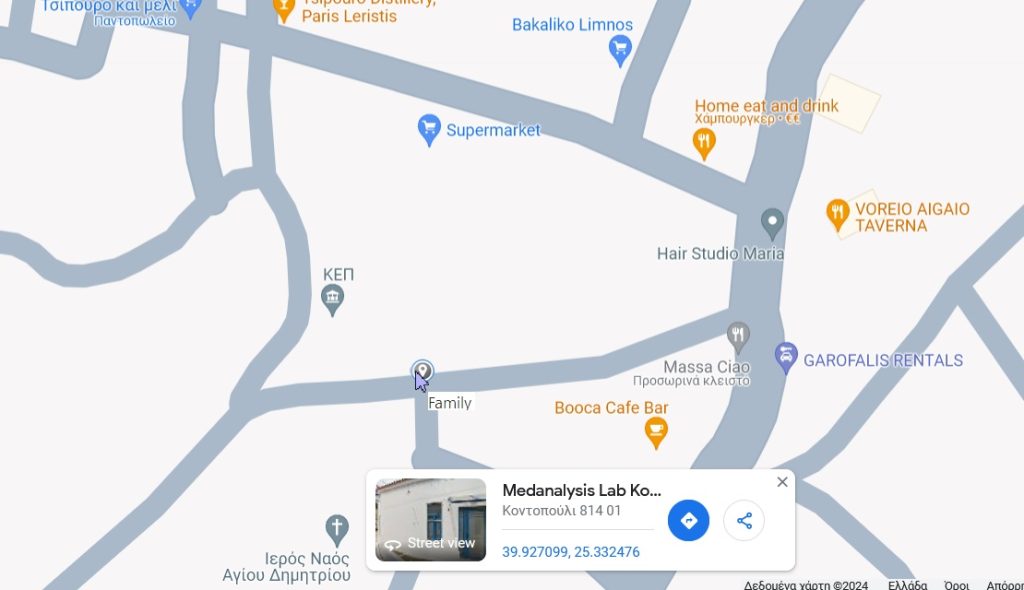Get directions to Medanalysis Lab
The height and width of the screenshot is (590, 1024).
point(688,520)
